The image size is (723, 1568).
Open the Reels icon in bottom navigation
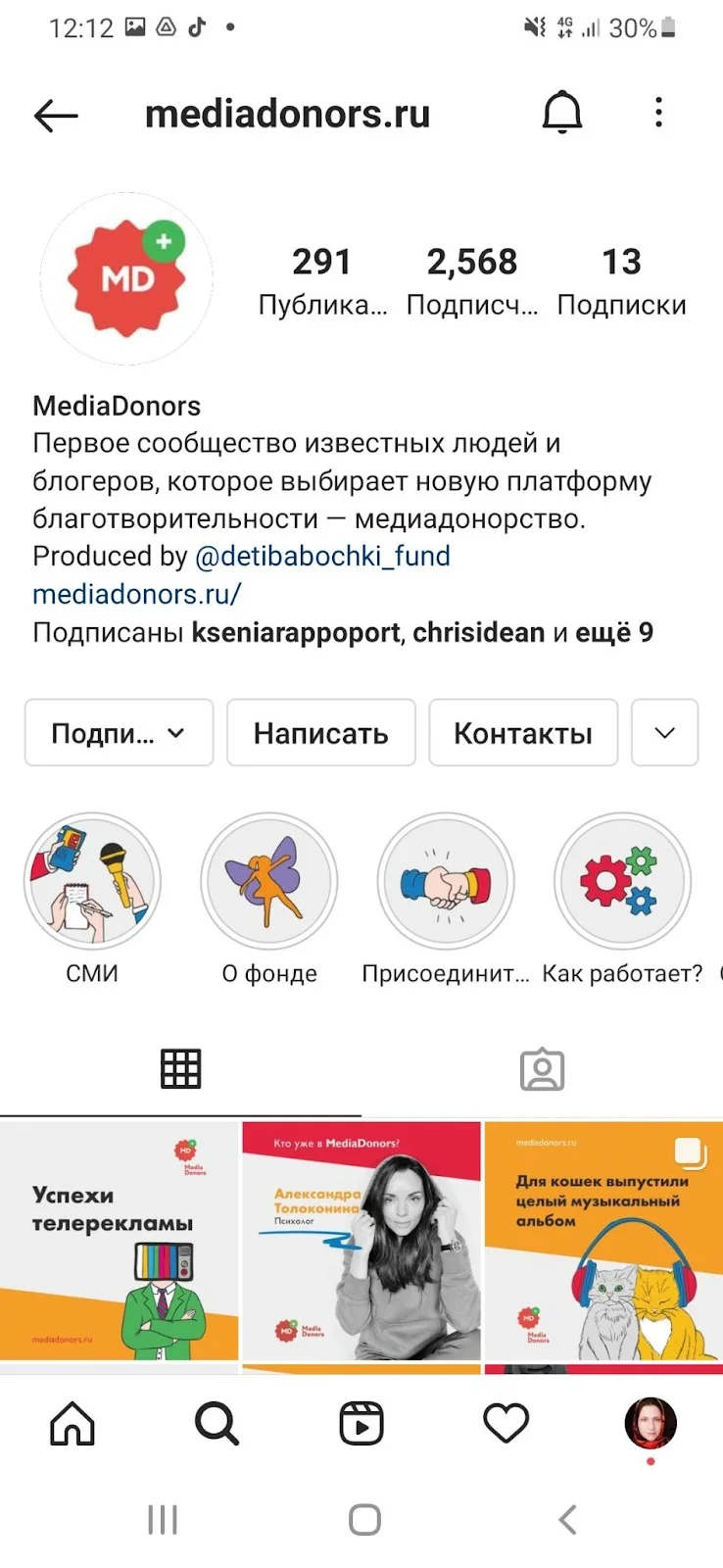coord(361,1426)
